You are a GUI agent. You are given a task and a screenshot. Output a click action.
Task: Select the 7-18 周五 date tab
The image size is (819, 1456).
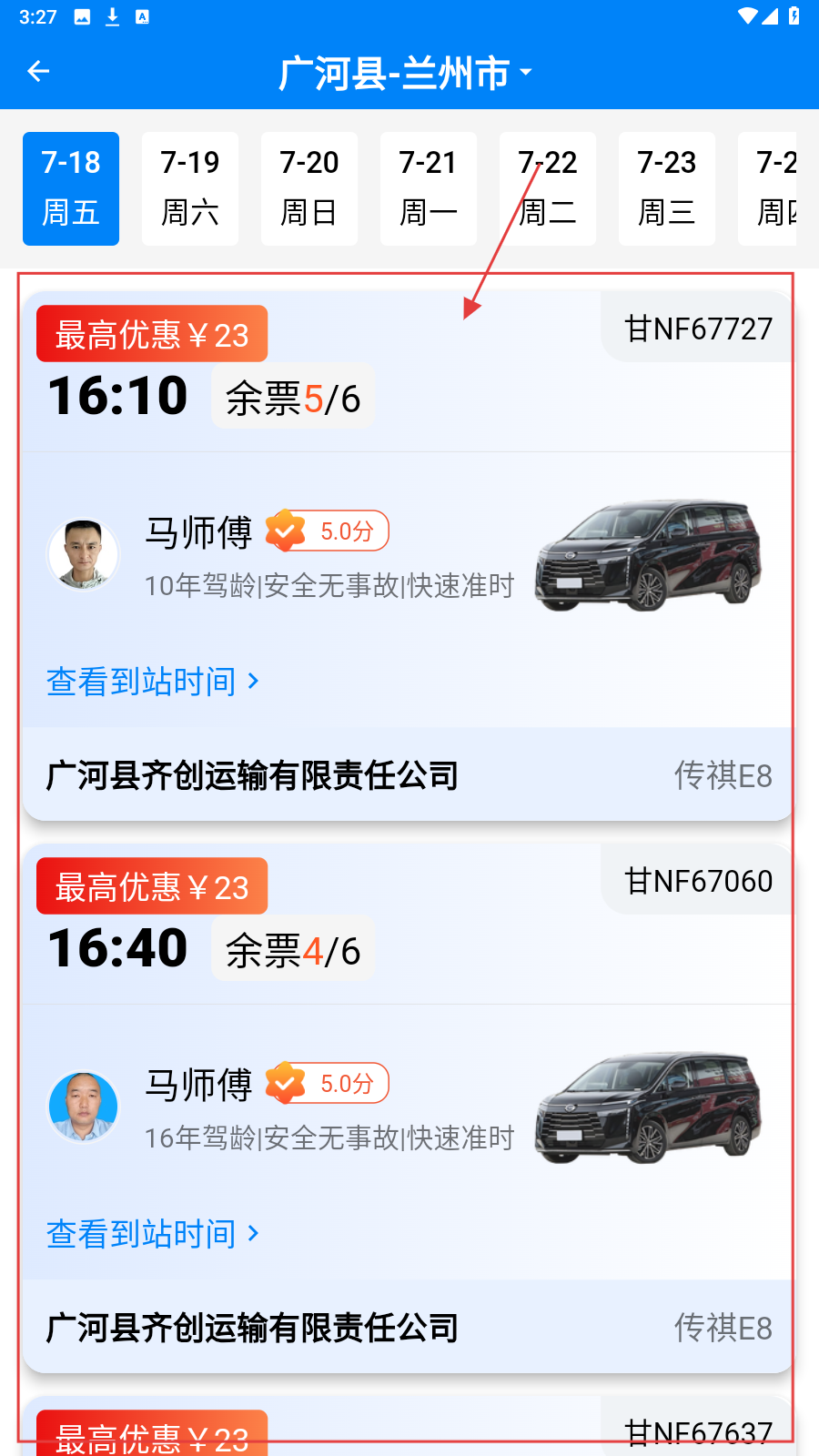tap(71, 188)
